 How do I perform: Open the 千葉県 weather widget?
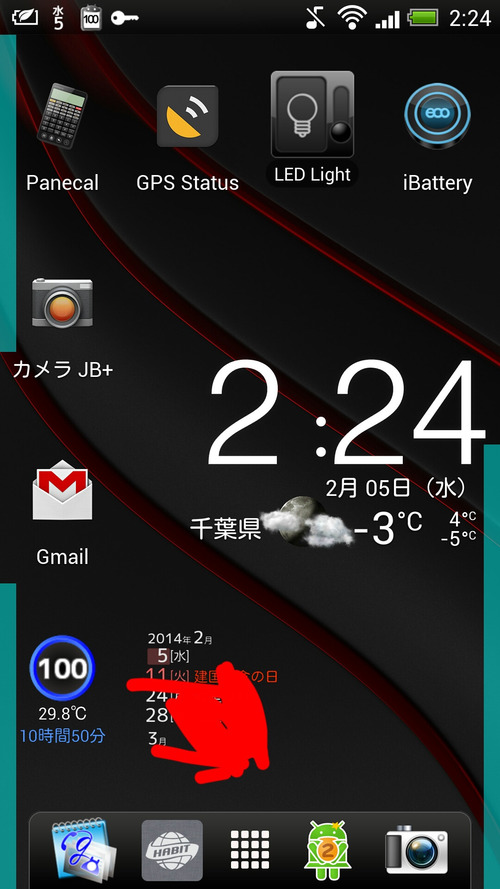333,524
